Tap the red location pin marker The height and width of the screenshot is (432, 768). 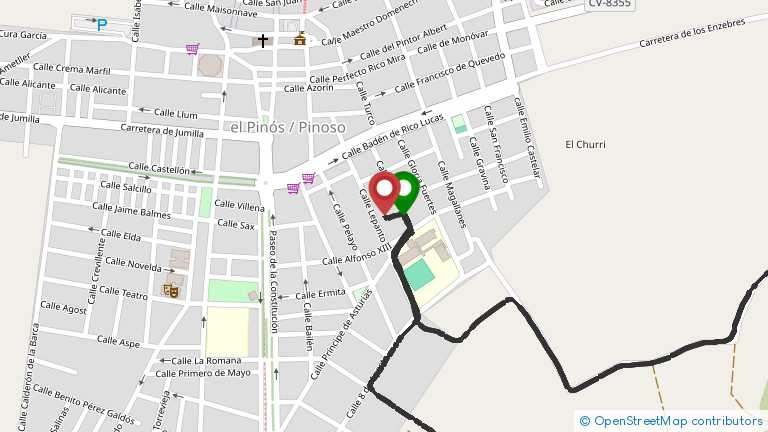(384, 189)
